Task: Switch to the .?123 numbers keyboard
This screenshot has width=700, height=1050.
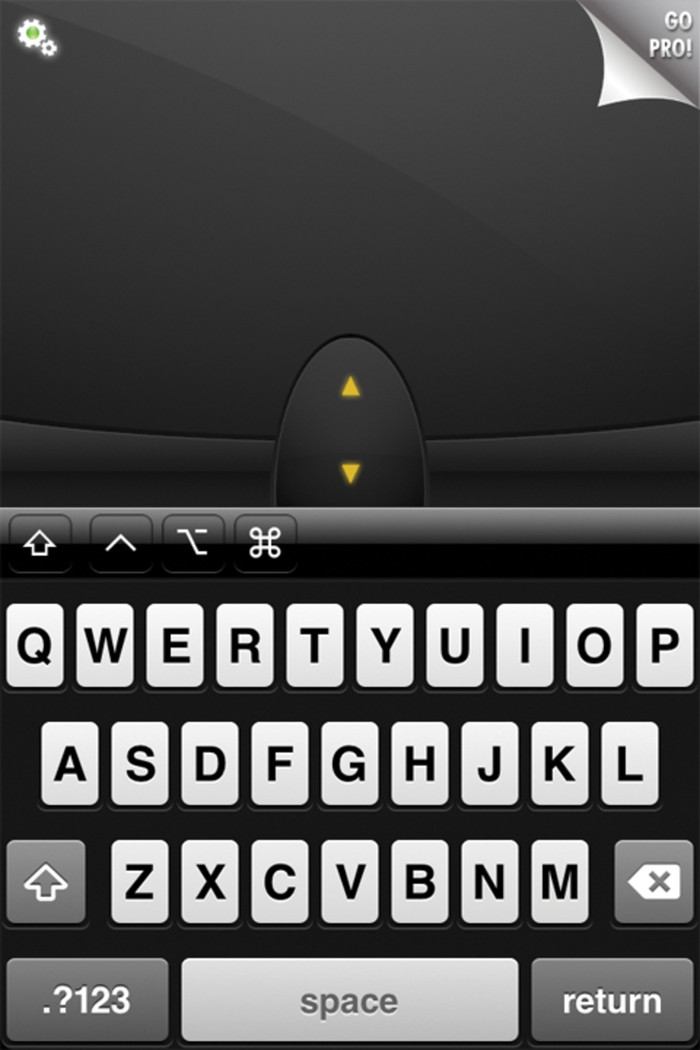Action: 87,1000
